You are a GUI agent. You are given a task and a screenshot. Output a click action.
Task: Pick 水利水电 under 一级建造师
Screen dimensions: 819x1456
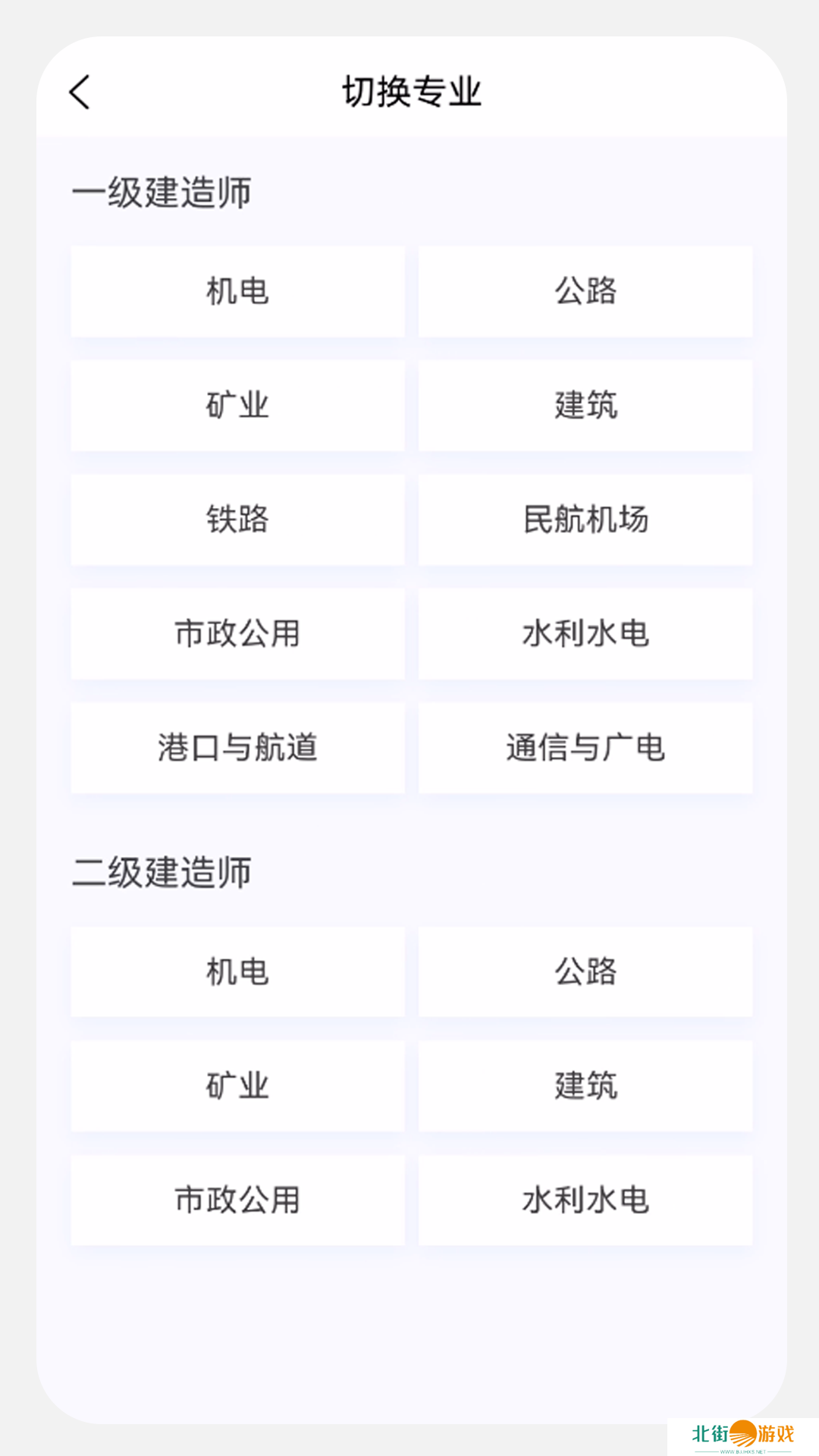pos(585,634)
